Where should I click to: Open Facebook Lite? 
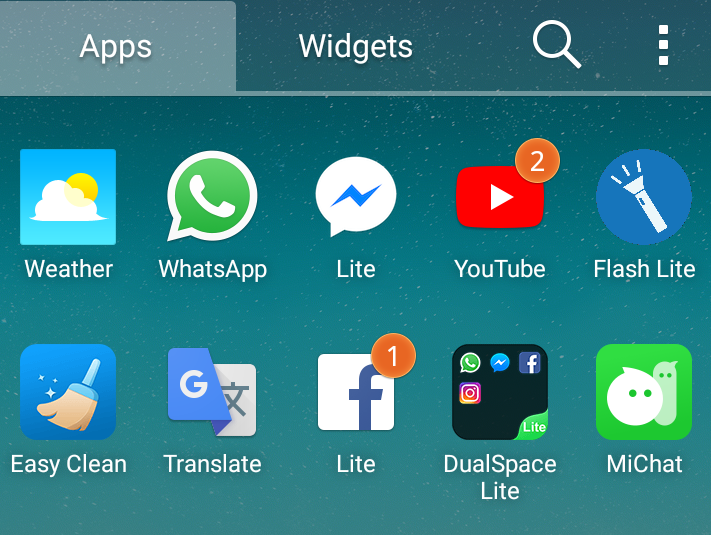coord(355,392)
